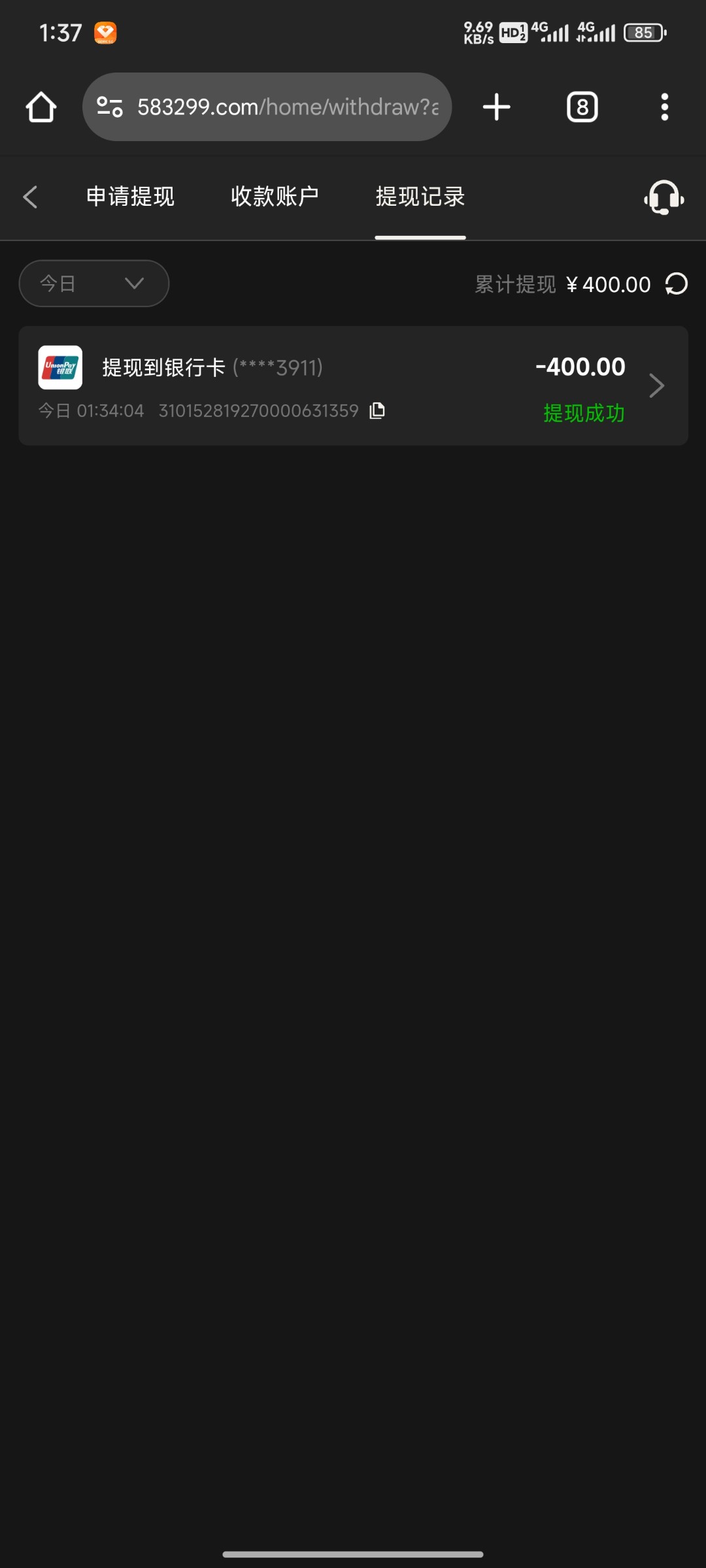Contact customer service via headset icon
This screenshot has height=1568, width=706.
pyautogui.click(x=664, y=197)
